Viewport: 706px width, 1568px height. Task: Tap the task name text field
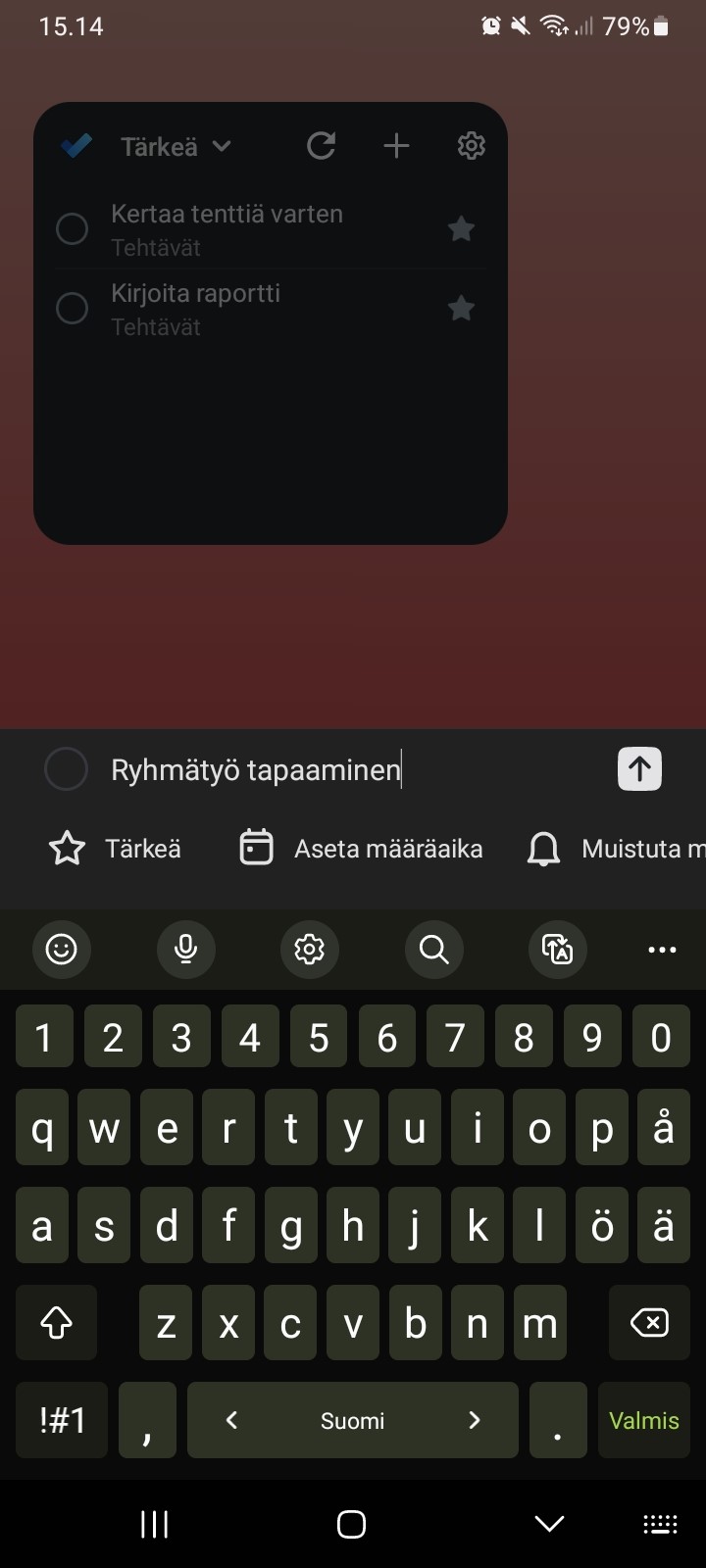[x=353, y=770]
